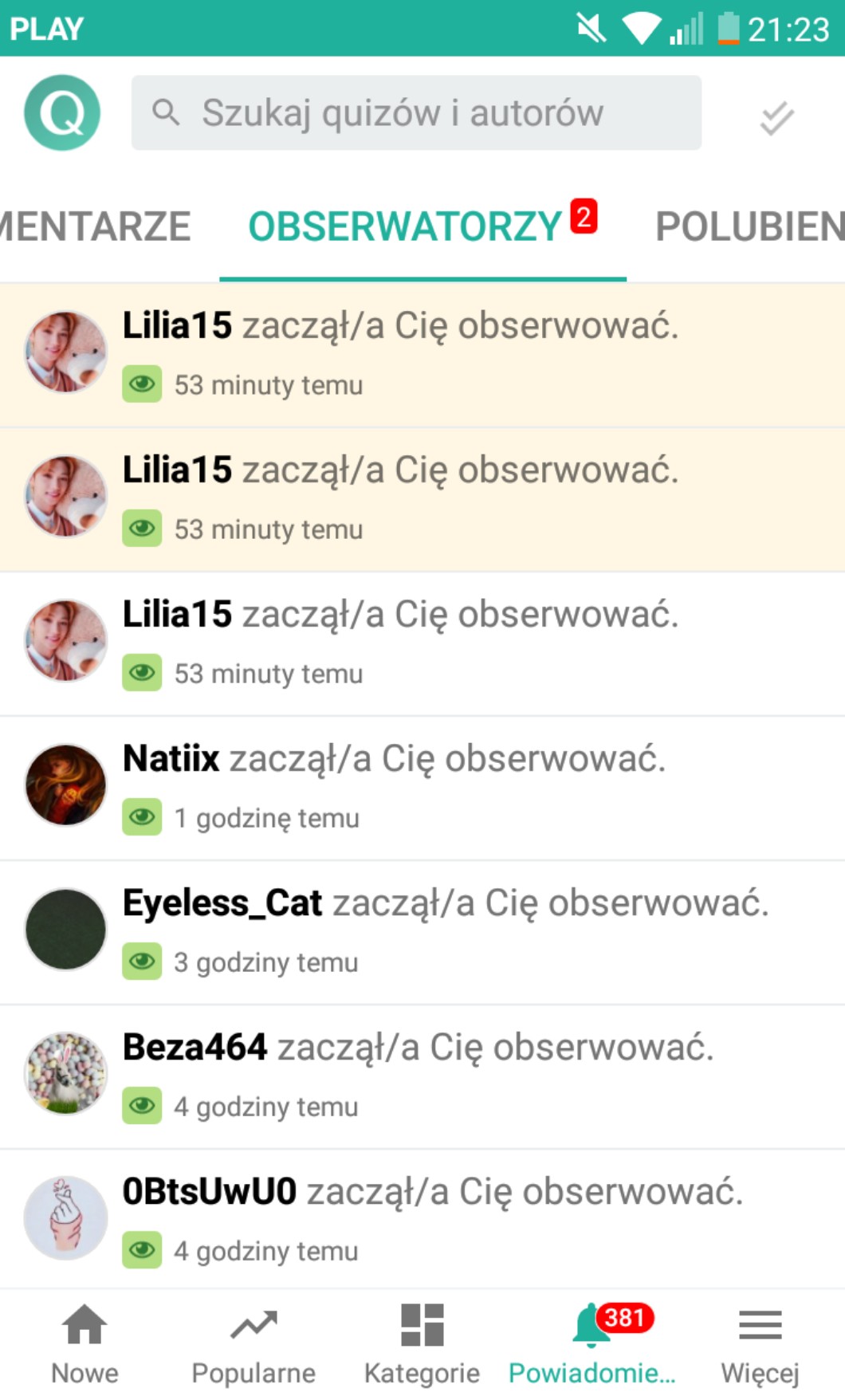Go to the Nowe section
The width and height of the screenshot is (845, 1400).
pyautogui.click(x=84, y=1343)
